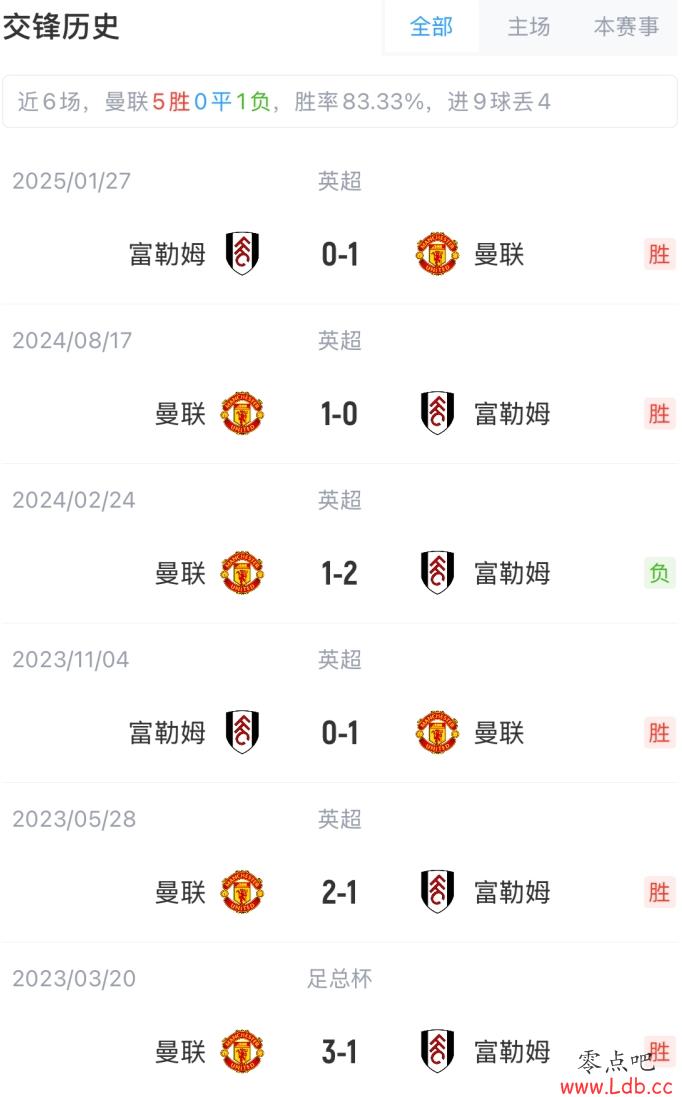Screen dimensions: 682x1097
Task: Select the 全部 tab
Action: [431, 27]
